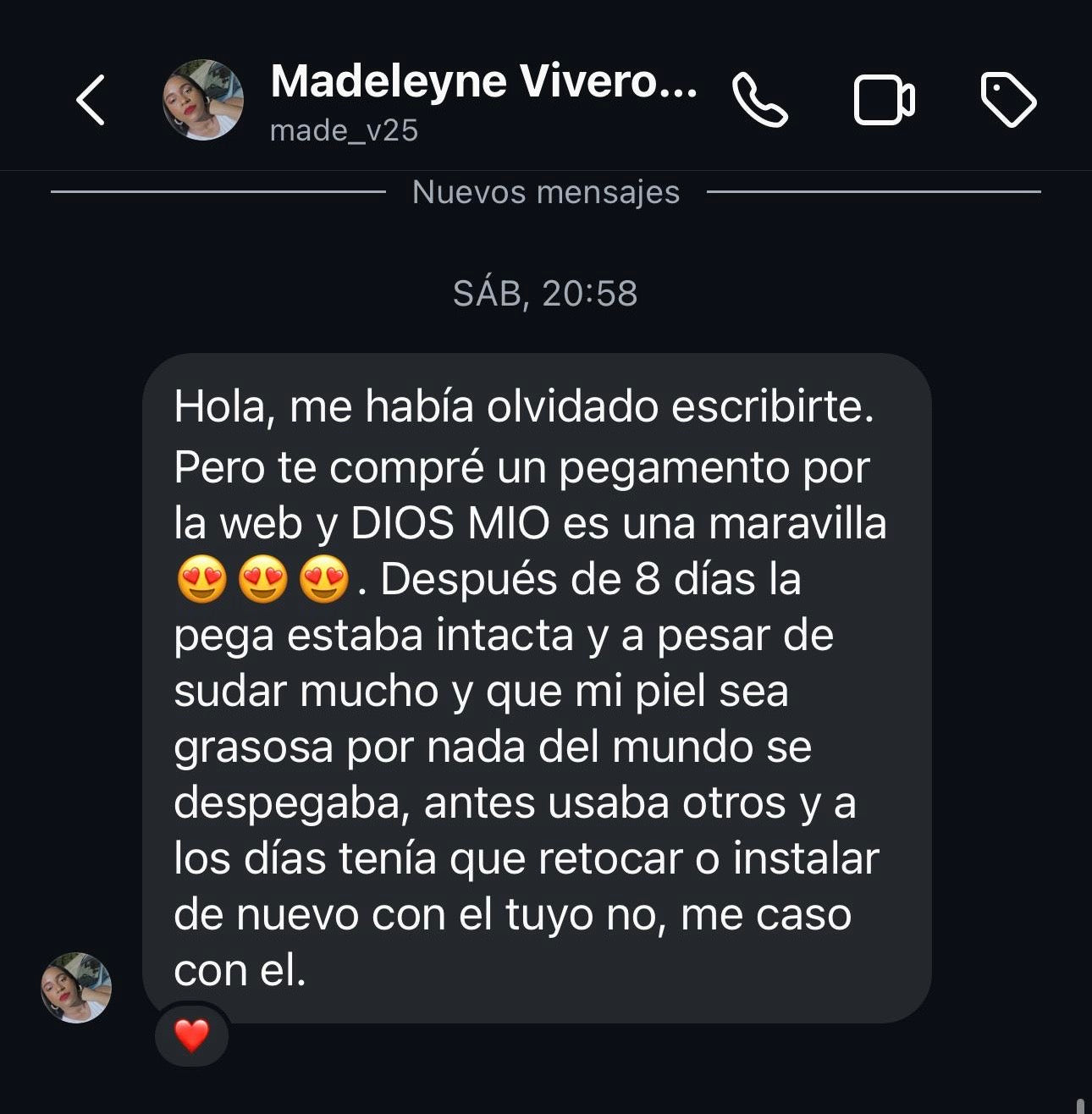Image resolution: width=1092 pixels, height=1114 pixels.
Task: Open the profile picture in the header
Action: click(x=203, y=100)
